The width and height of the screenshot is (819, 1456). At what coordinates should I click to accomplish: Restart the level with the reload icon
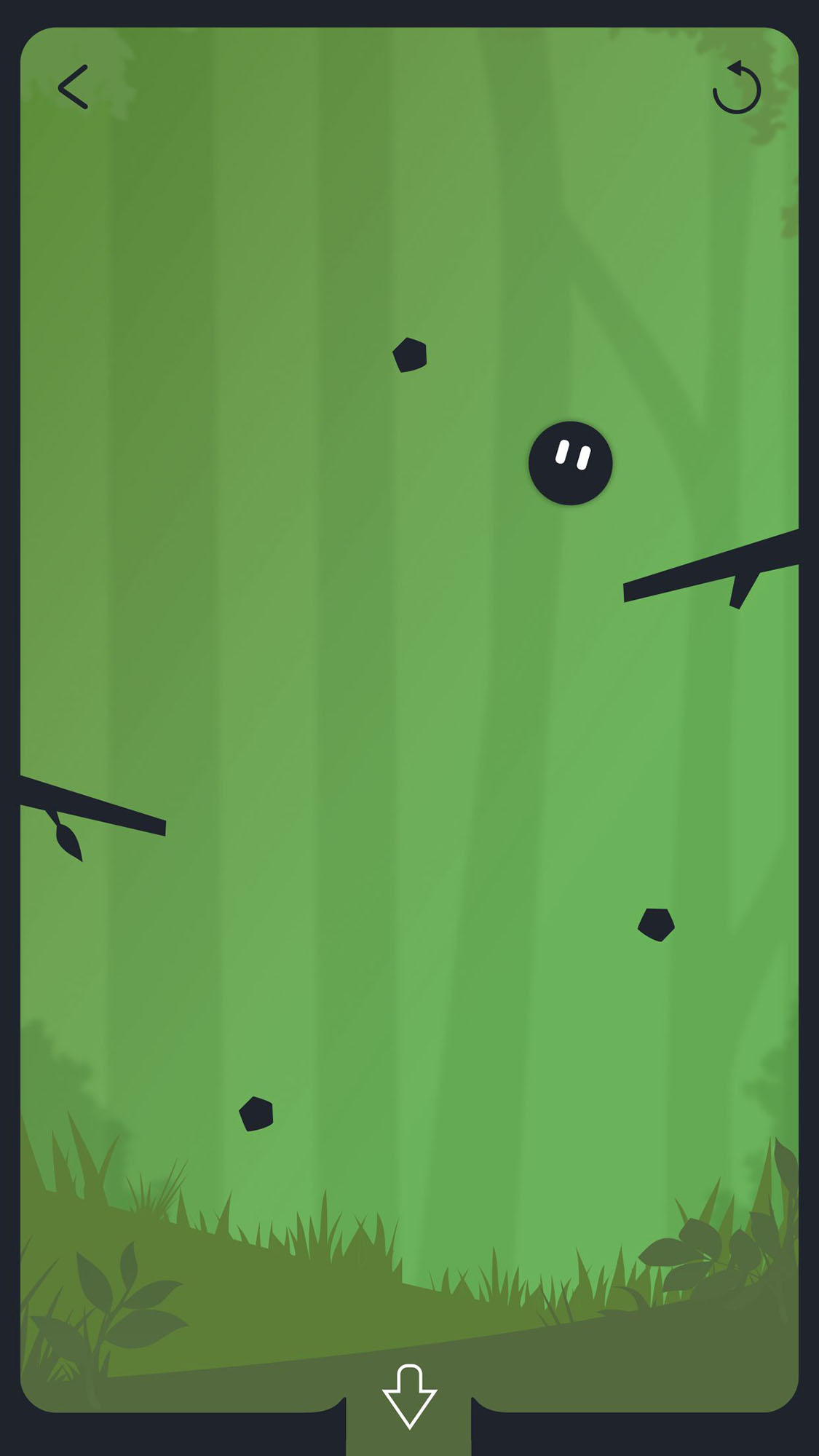(x=737, y=87)
